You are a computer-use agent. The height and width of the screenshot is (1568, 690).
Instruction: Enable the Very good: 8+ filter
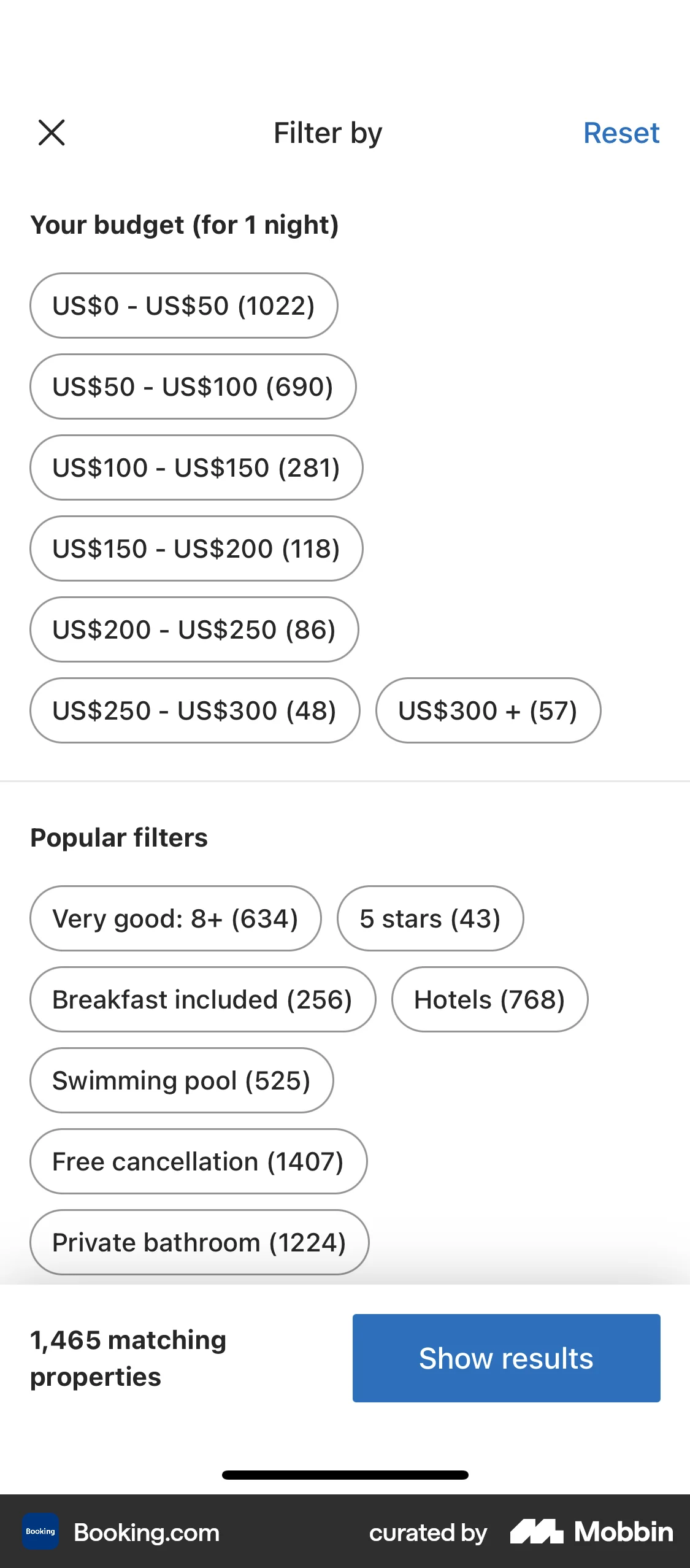[x=175, y=918]
